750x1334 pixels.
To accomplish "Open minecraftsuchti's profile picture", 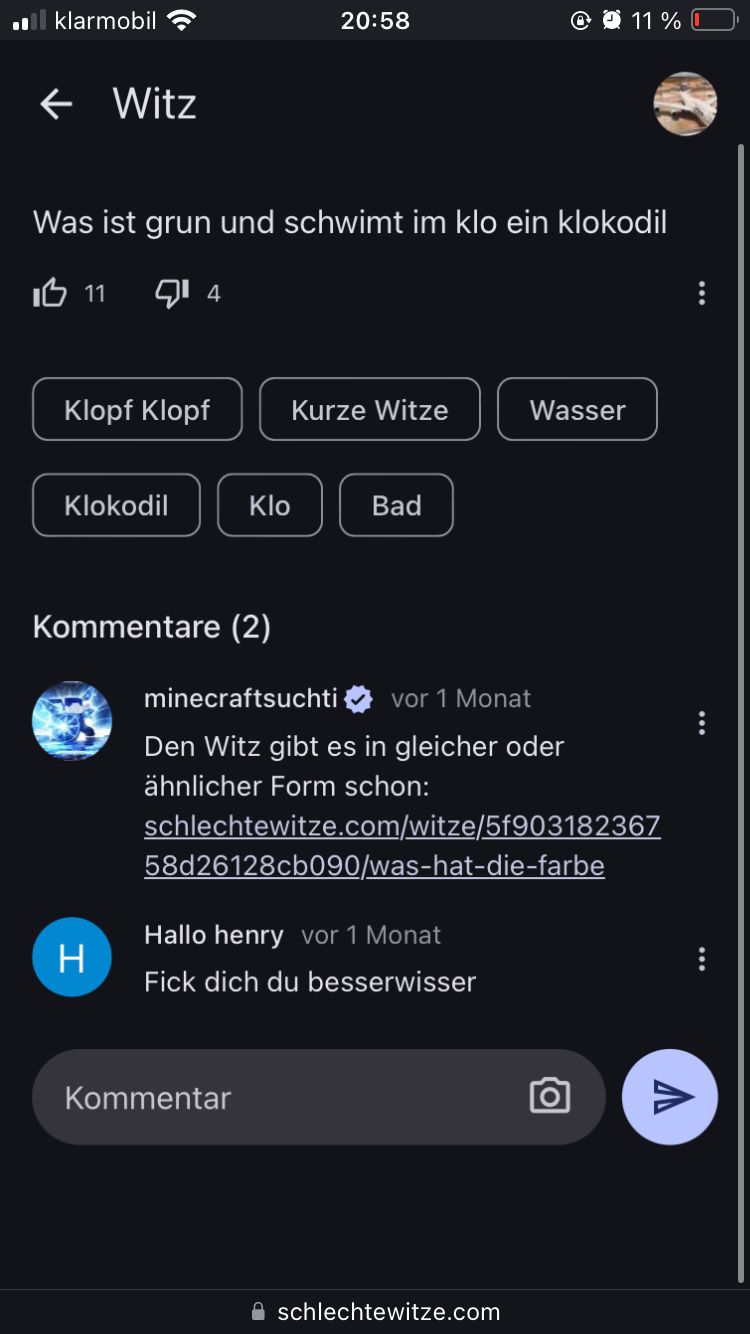I will click(72, 721).
